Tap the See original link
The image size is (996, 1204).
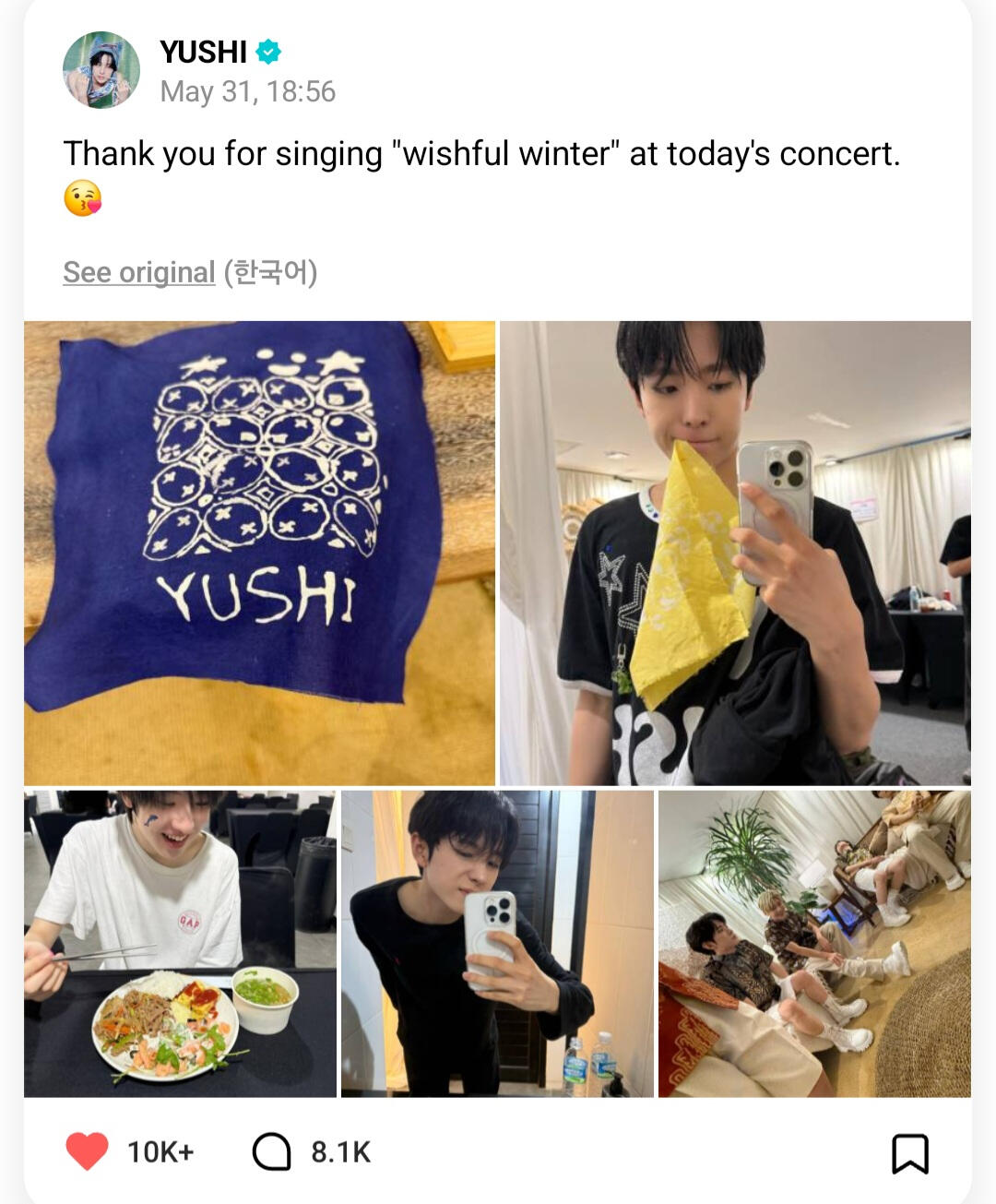tap(138, 273)
